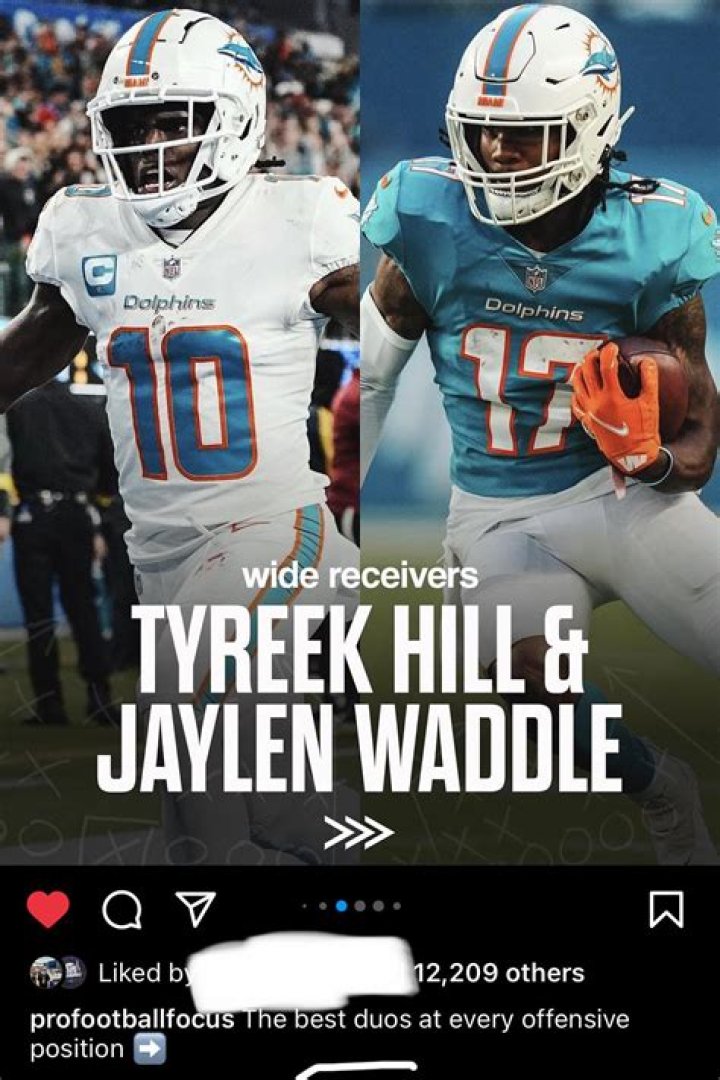Open the Hill & Waddle carousel image
Image resolution: width=720 pixels, height=1080 pixels.
(360, 430)
